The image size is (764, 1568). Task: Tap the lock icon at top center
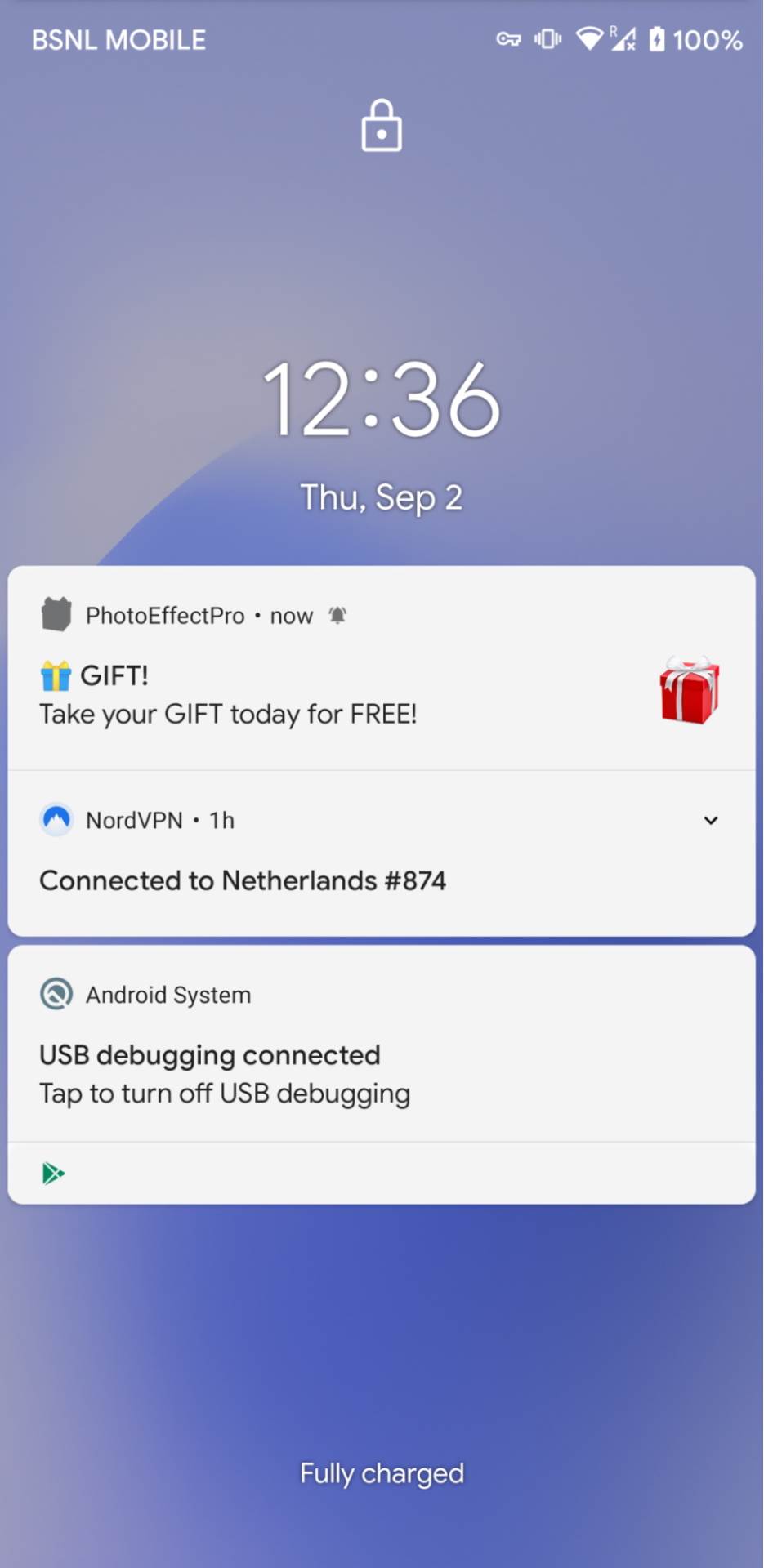382,126
